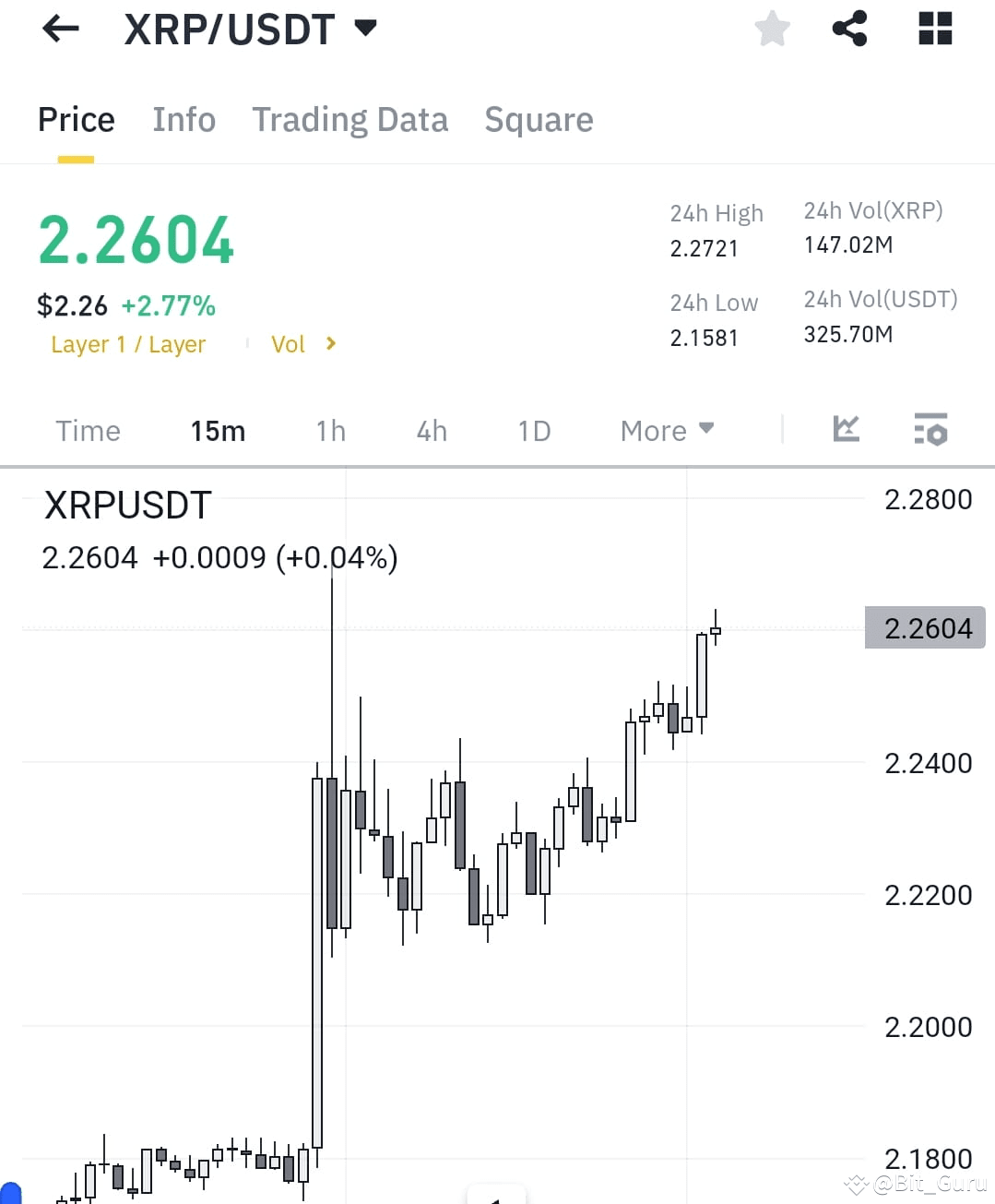Open the grid layout icon at top right
The width and height of the screenshot is (995, 1204).
pyautogui.click(x=934, y=29)
